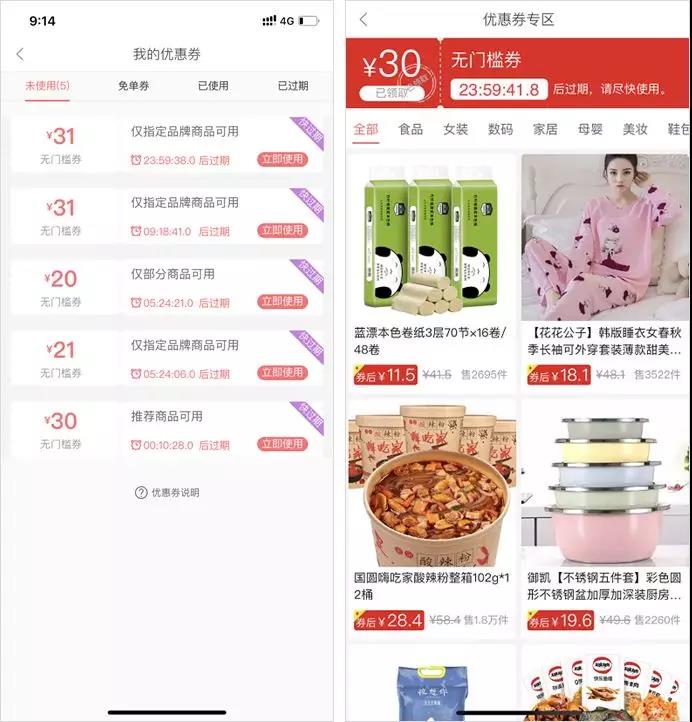Switch to the 免单券 tab

pos(133,87)
